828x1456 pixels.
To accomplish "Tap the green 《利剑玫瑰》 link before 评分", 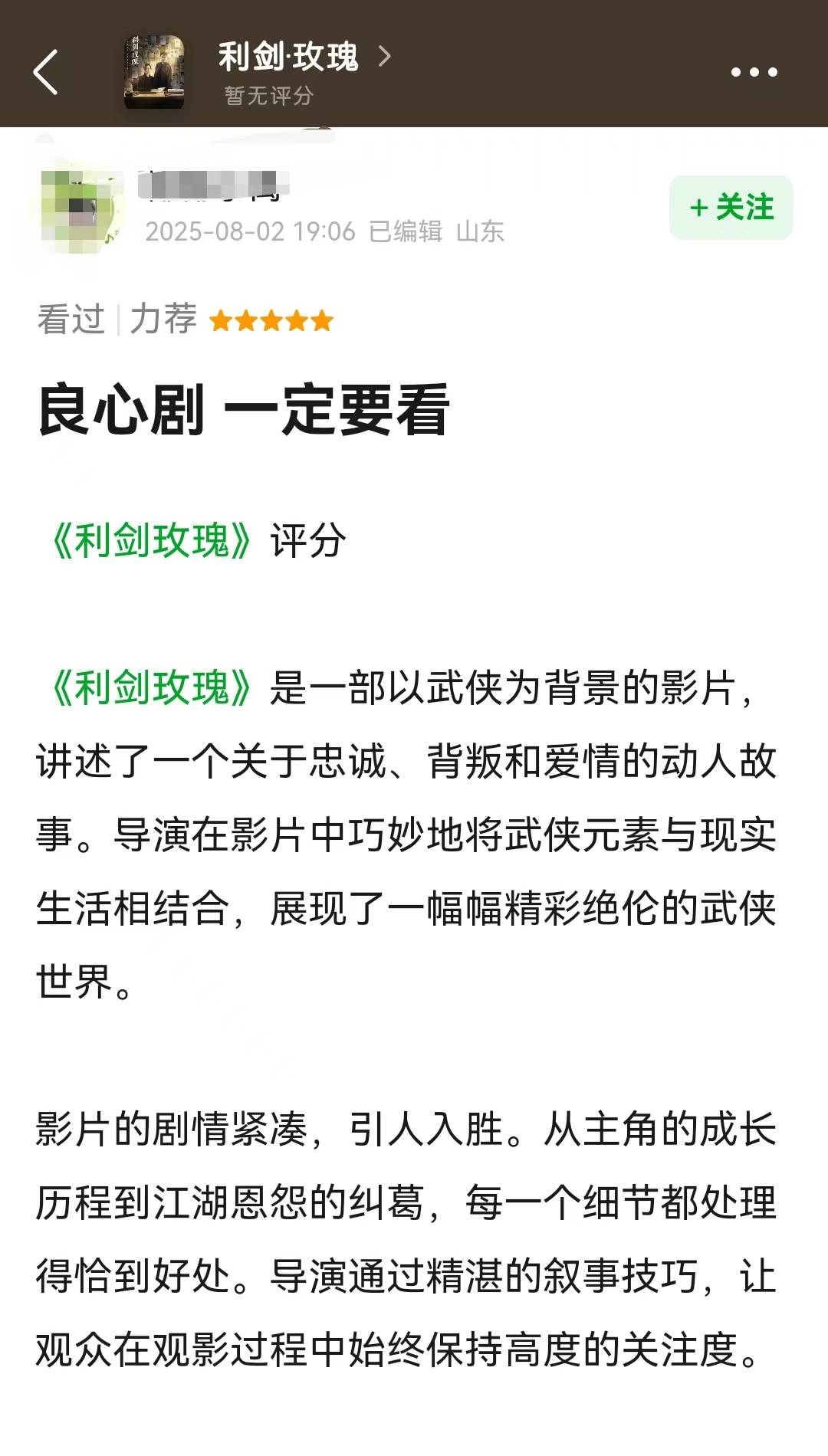I will tap(151, 540).
